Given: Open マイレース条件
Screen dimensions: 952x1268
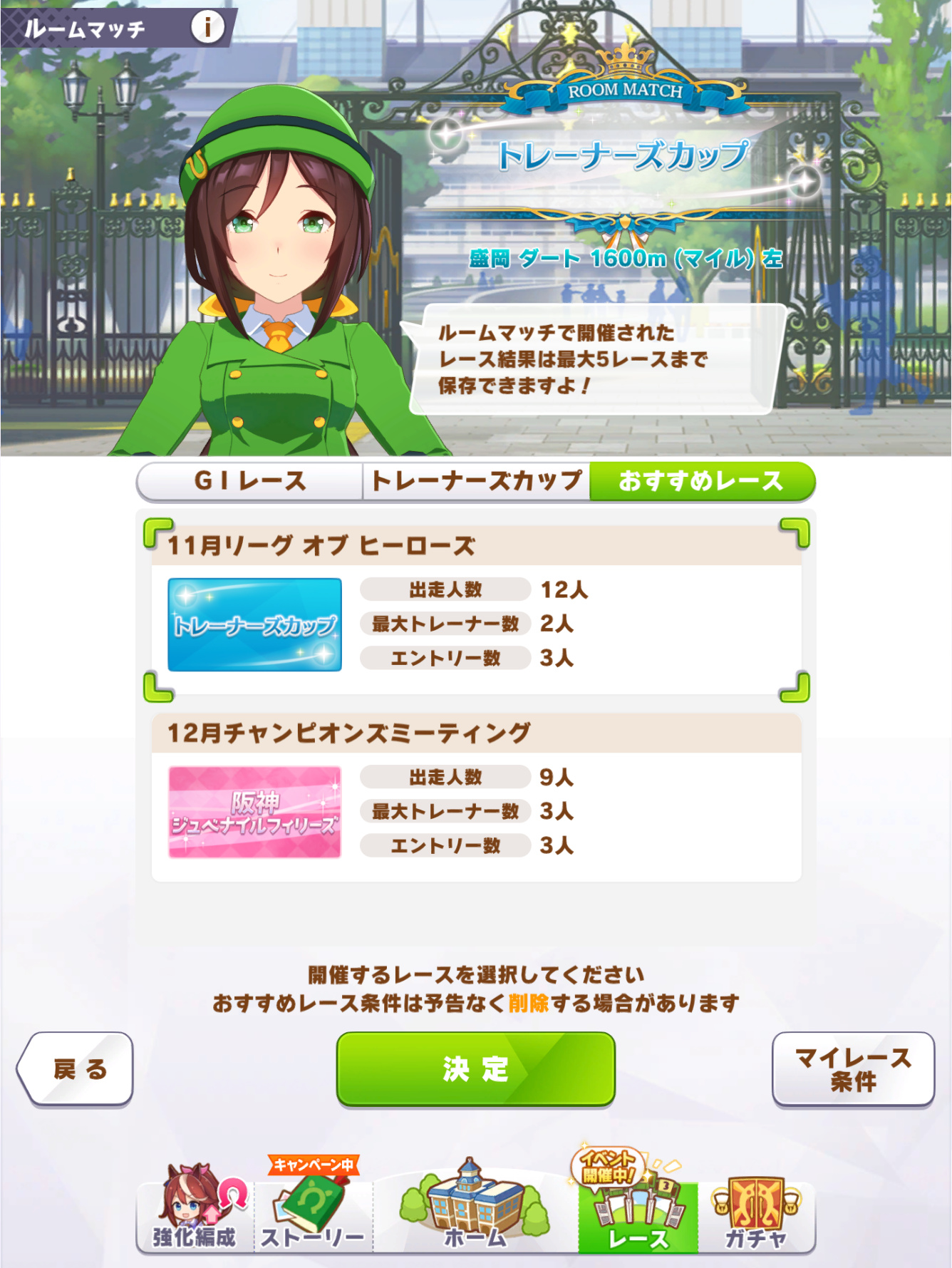Looking at the screenshot, I should (x=853, y=1068).
